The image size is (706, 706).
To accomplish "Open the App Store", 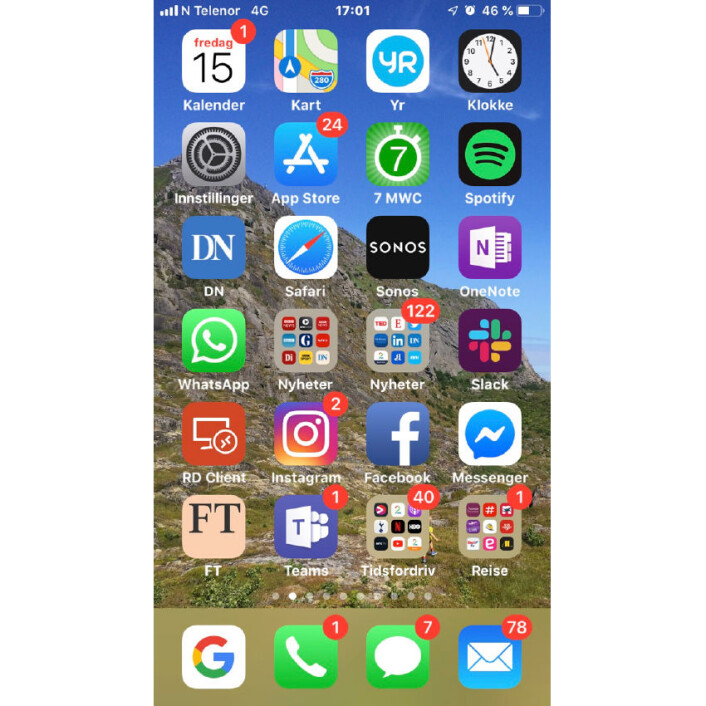I will tap(306, 154).
